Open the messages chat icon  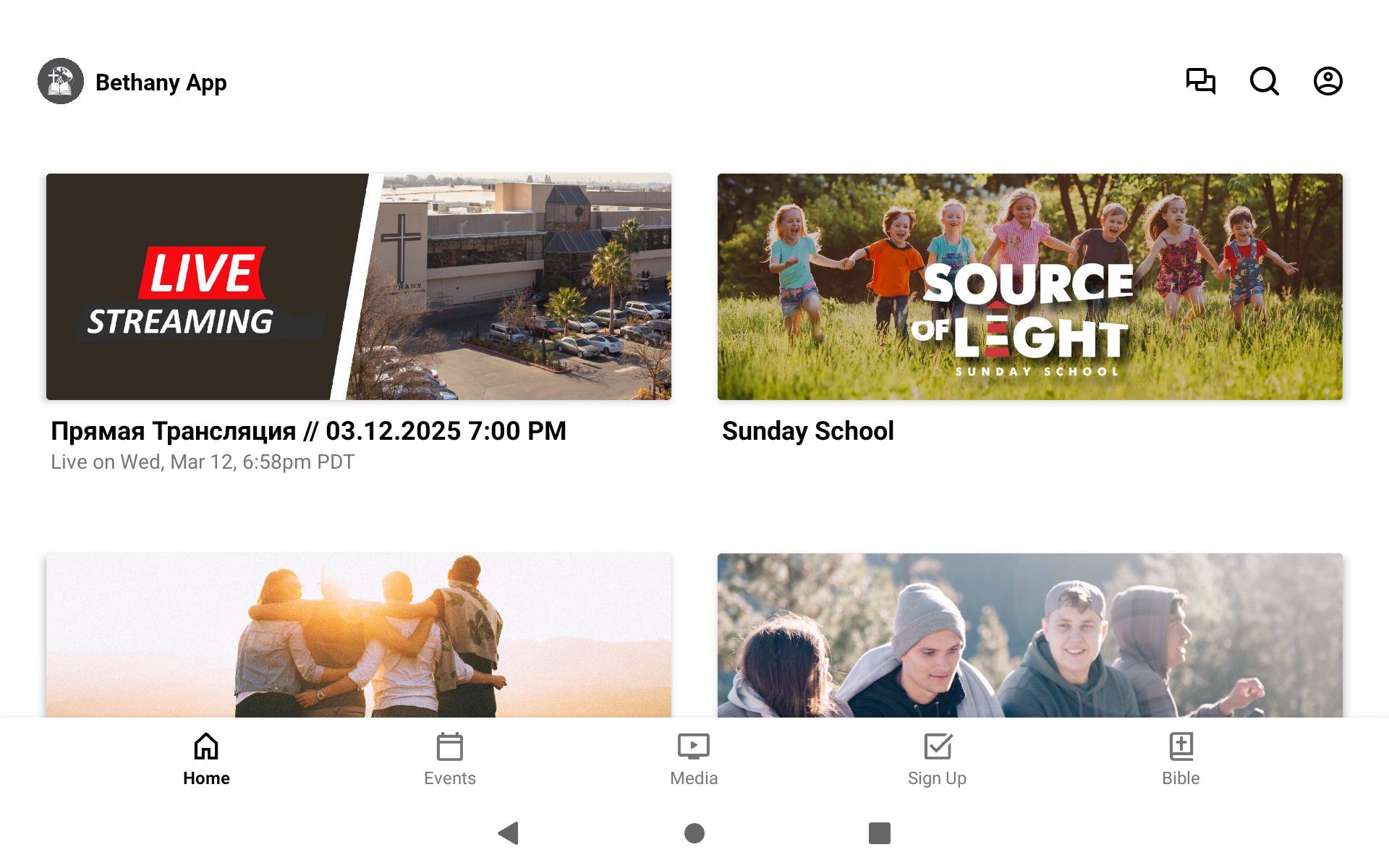(1200, 81)
